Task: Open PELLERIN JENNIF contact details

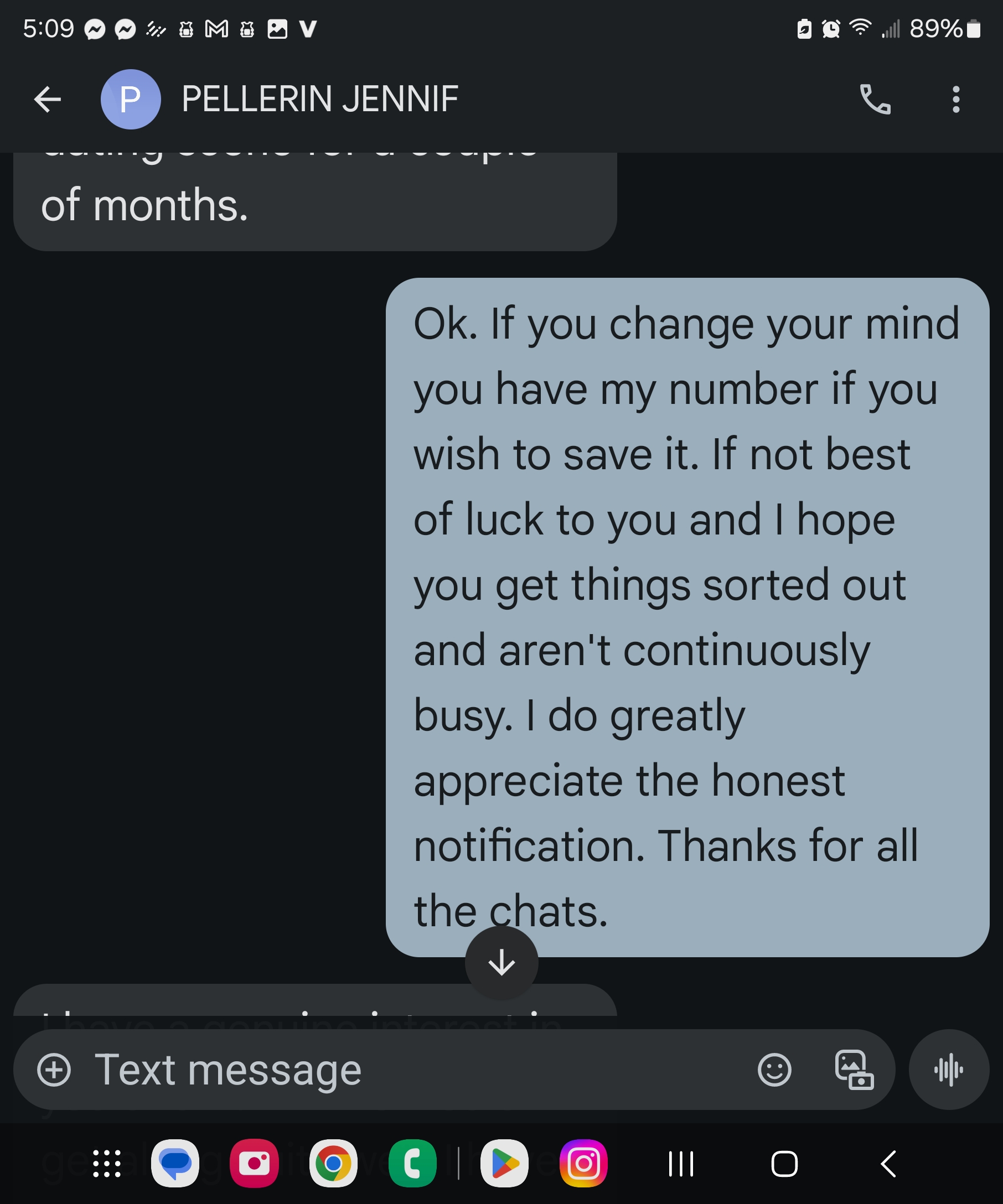Action: 319,99
